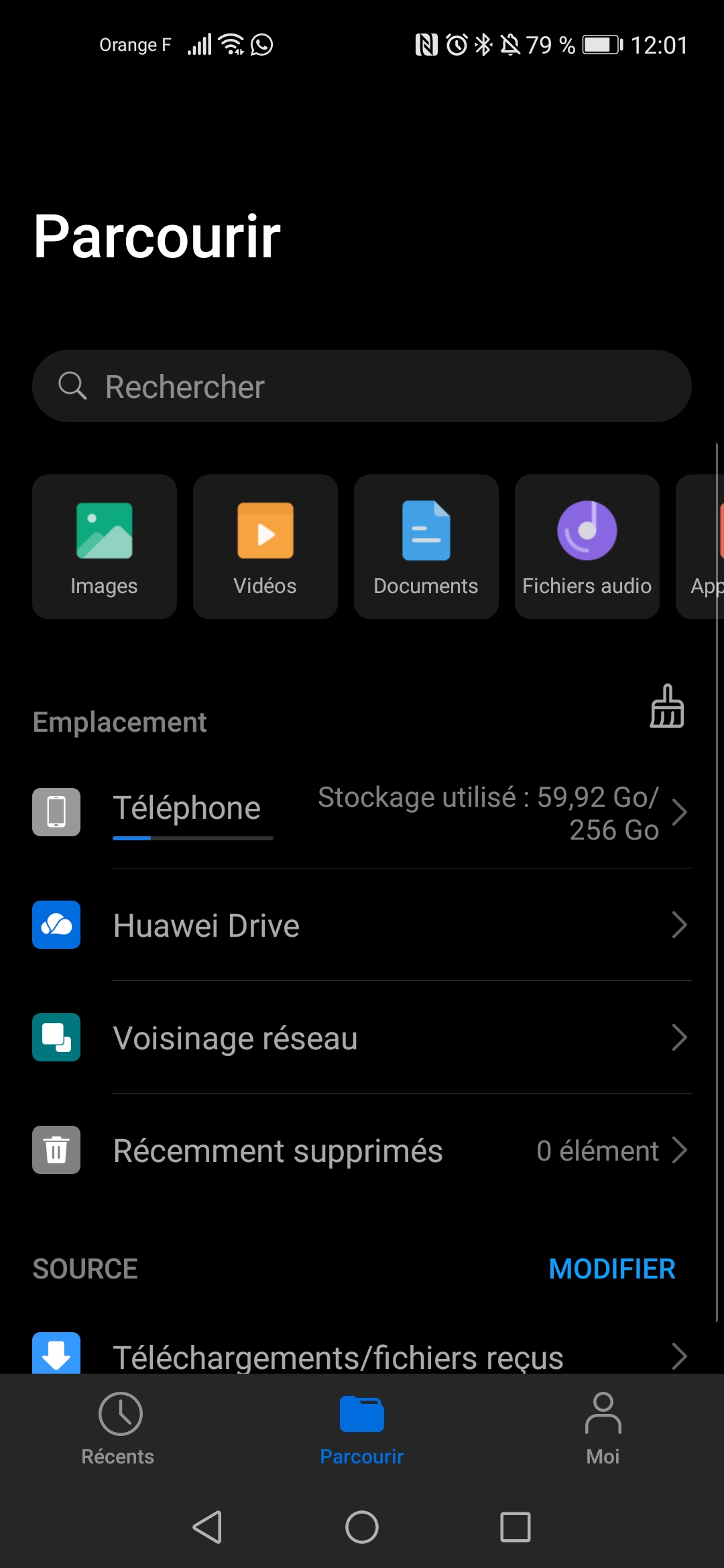Tap the system home button
The width and height of the screenshot is (724, 1568).
362,1527
